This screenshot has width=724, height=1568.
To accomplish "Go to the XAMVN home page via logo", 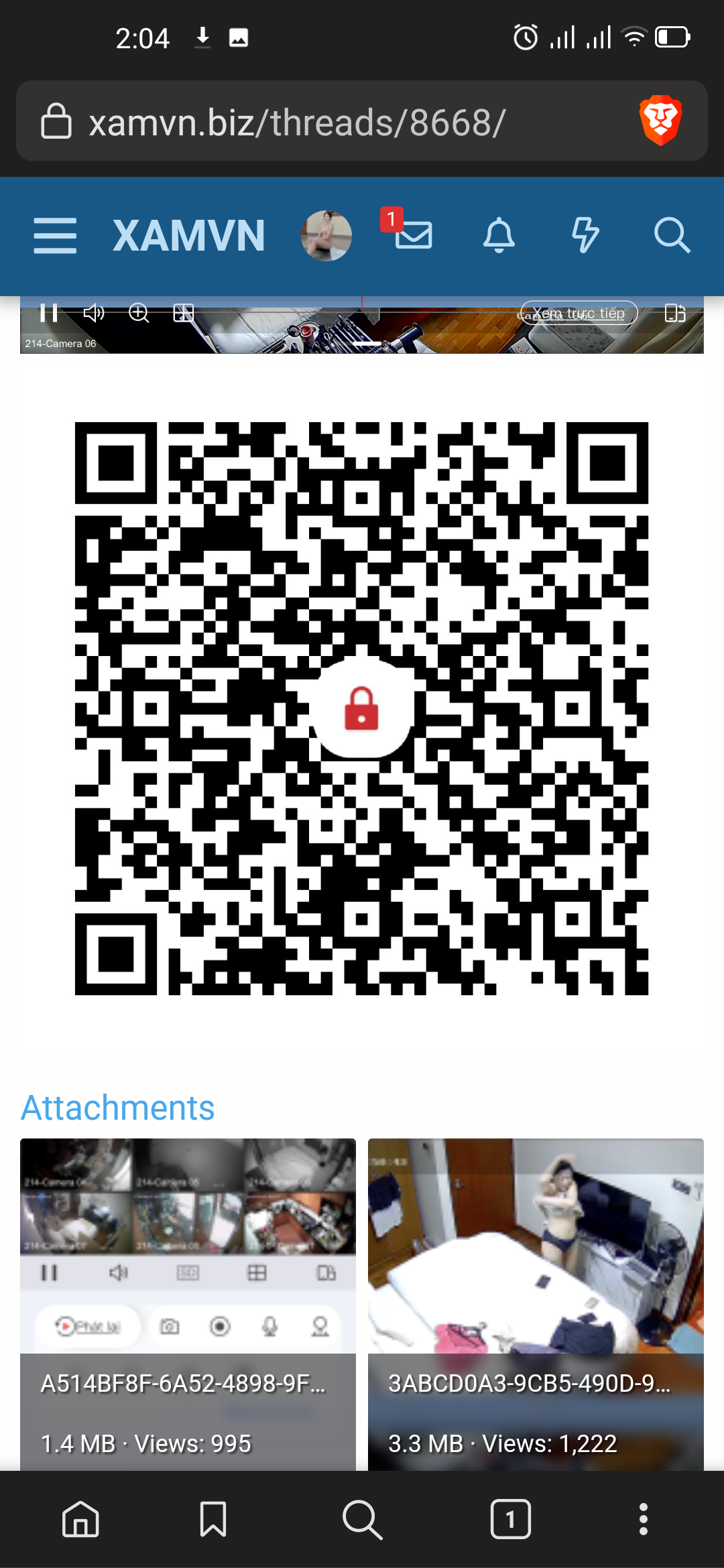I will [190, 235].
